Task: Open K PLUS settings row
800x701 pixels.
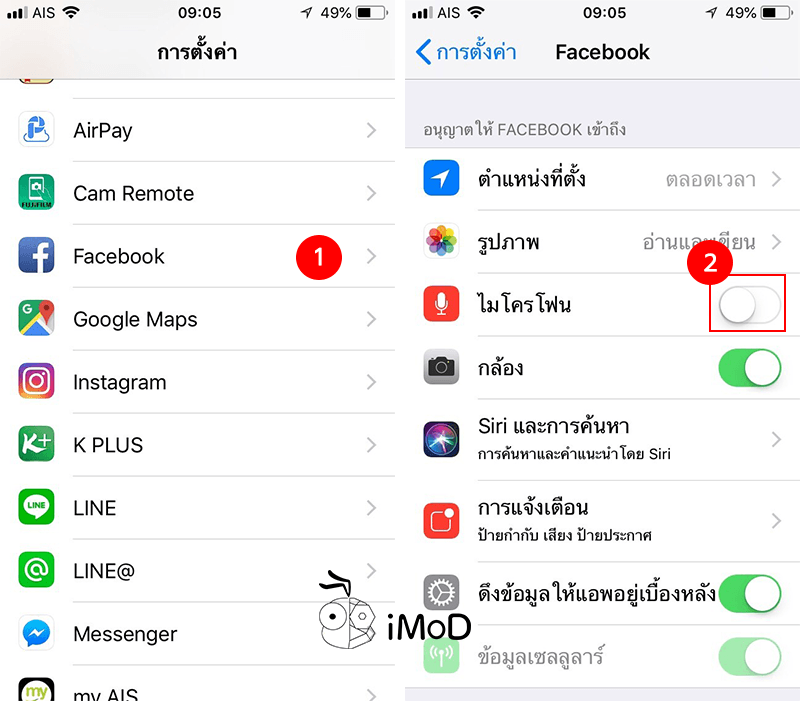Action: click(x=198, y=445)
